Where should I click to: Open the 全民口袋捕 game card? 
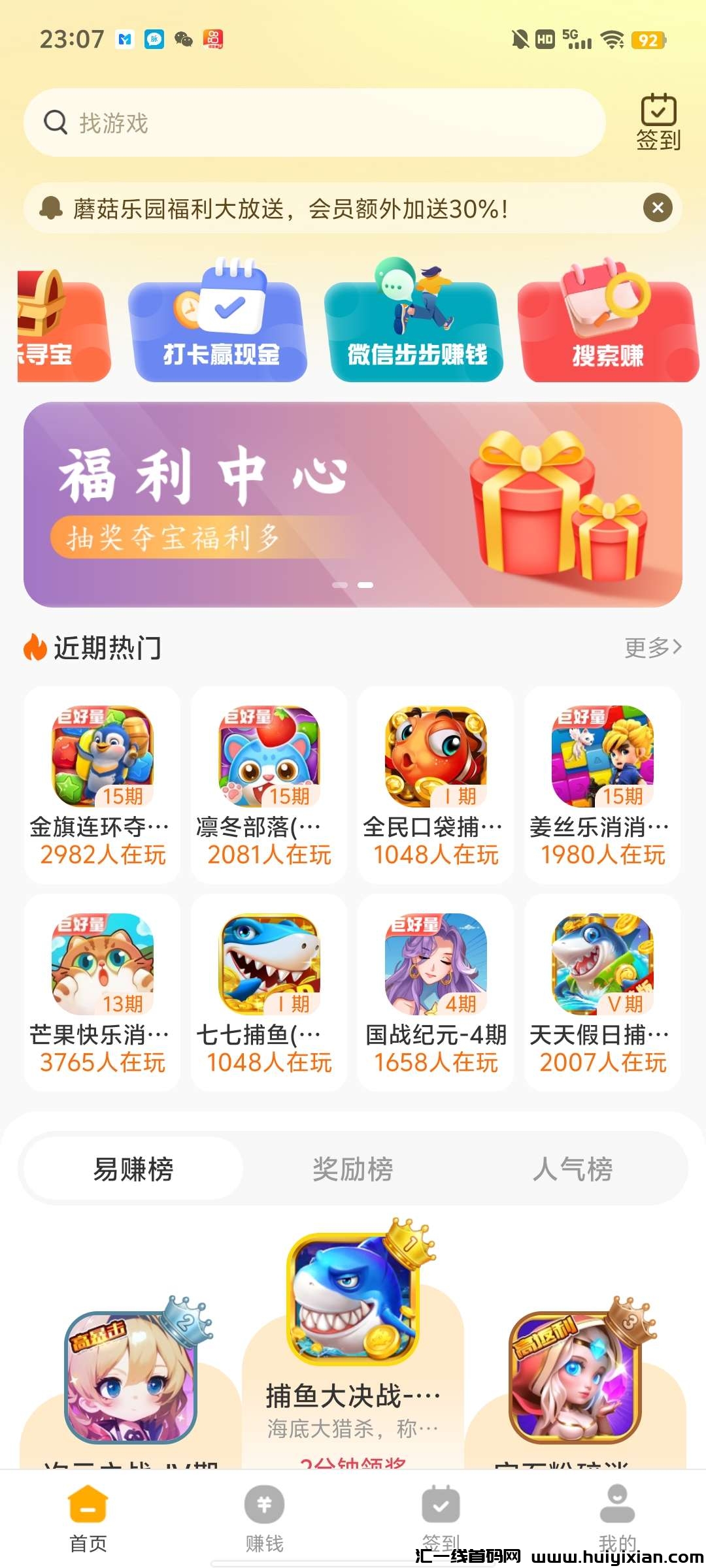[x=435, y=785]
